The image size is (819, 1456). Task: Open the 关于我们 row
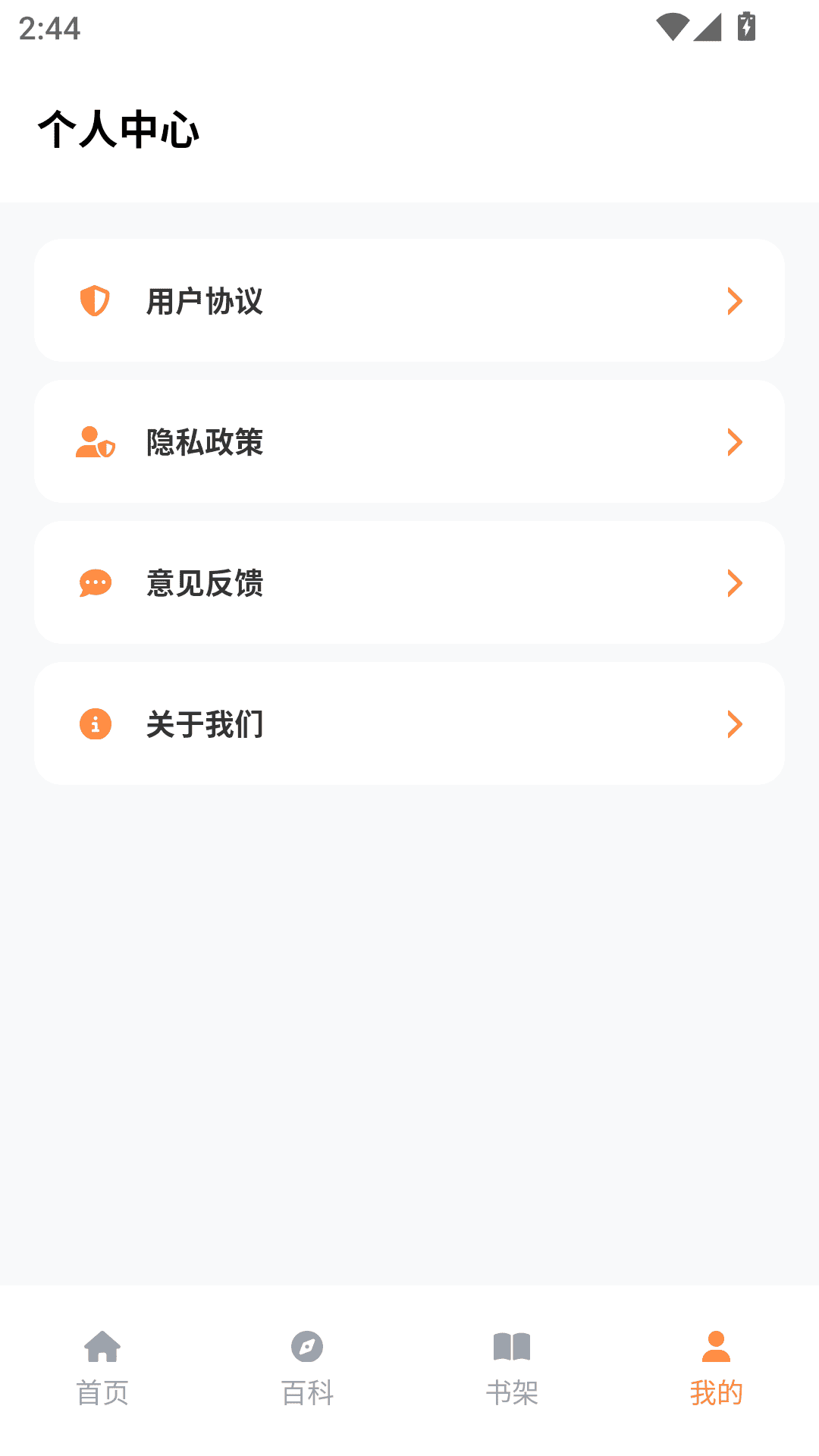[409, 724]
